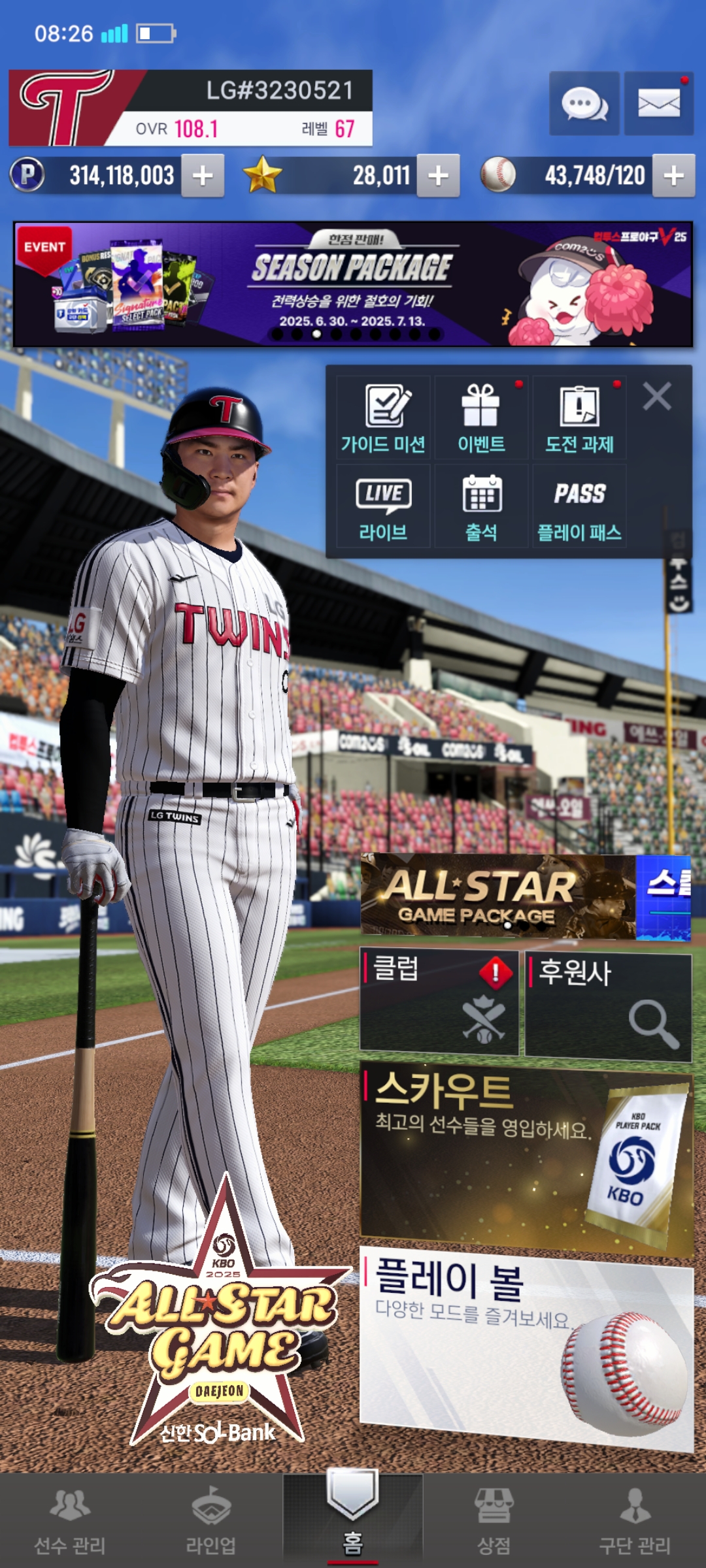Screen dimensions: 706x1568
Task: Refill baseball energy with plus button
Action: pyautogui.click(x=673, y=175)
